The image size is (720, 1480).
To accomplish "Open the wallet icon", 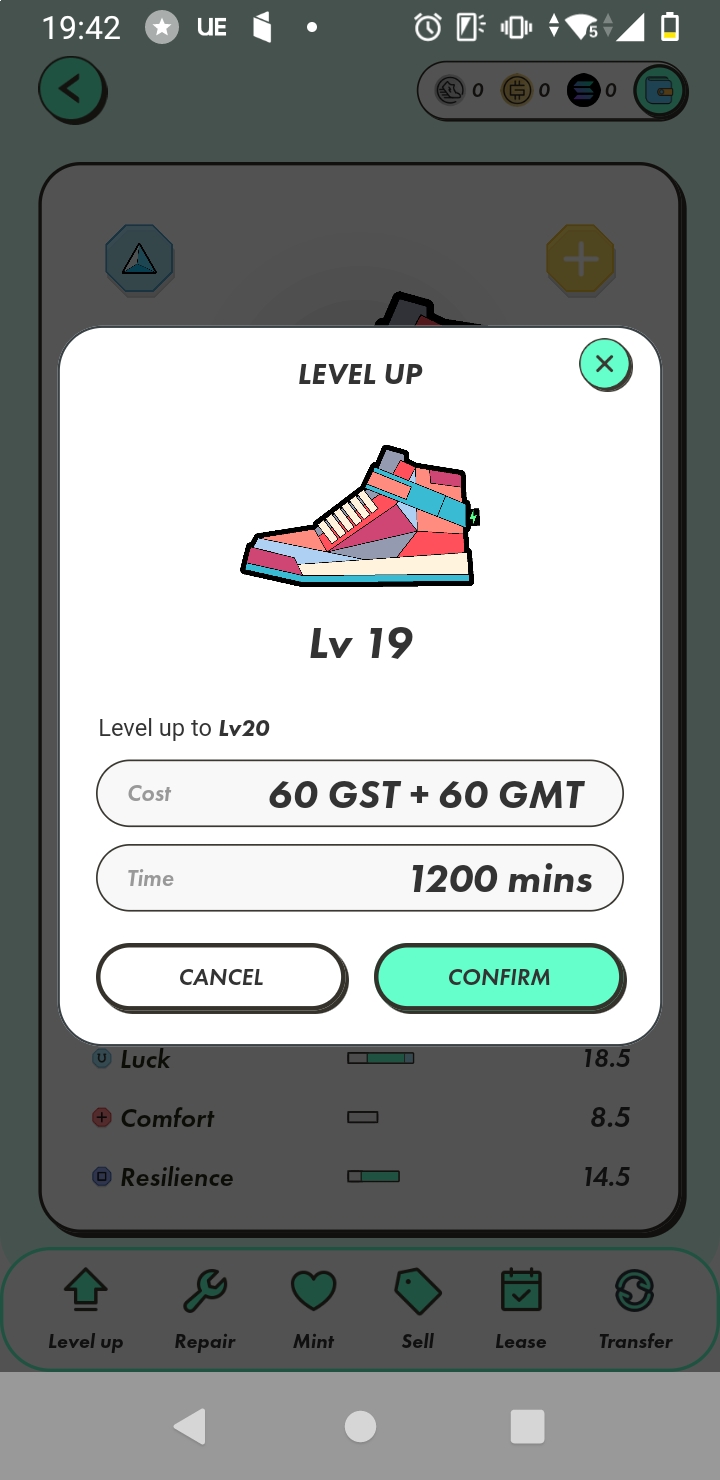I will click(660, 92).
